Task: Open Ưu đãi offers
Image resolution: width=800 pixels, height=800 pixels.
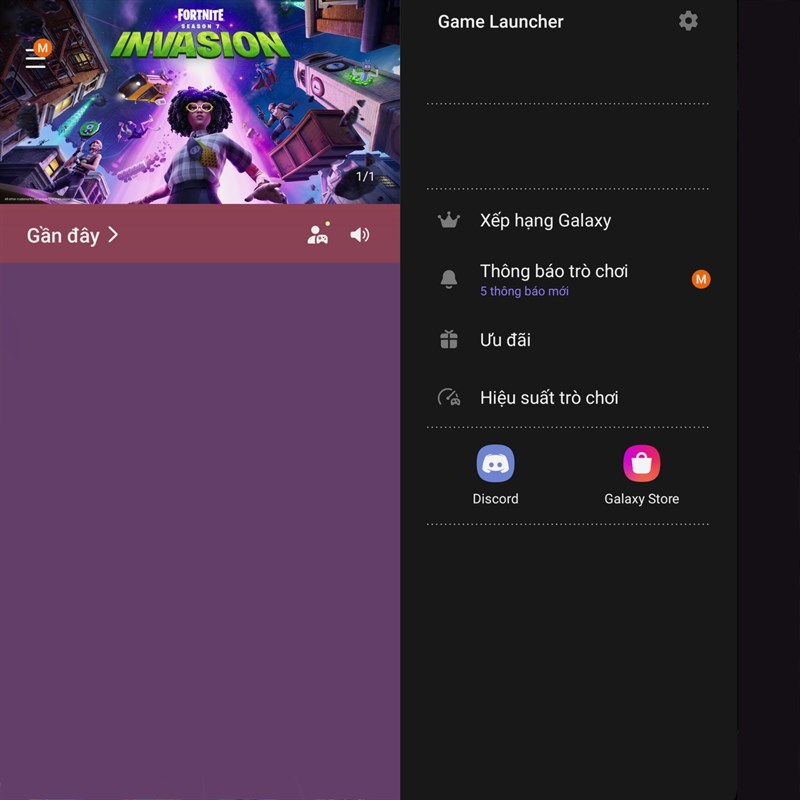Action: 505,340
